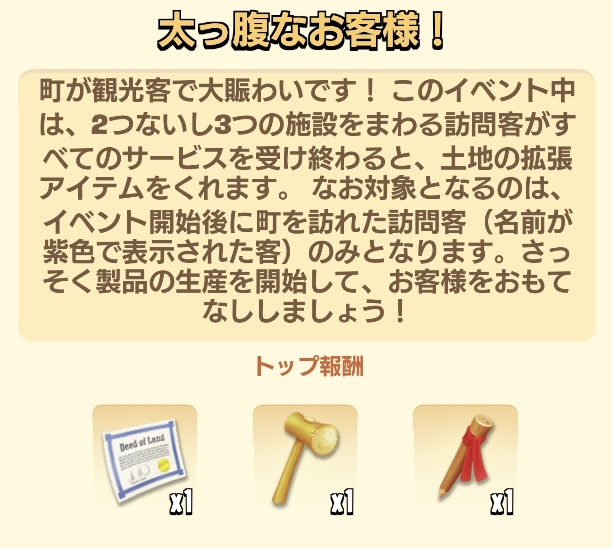Select the golden hammer reward tile
The height and width of the screenshot is (548, 612).
pyautogui.click(x=305, y=461)
